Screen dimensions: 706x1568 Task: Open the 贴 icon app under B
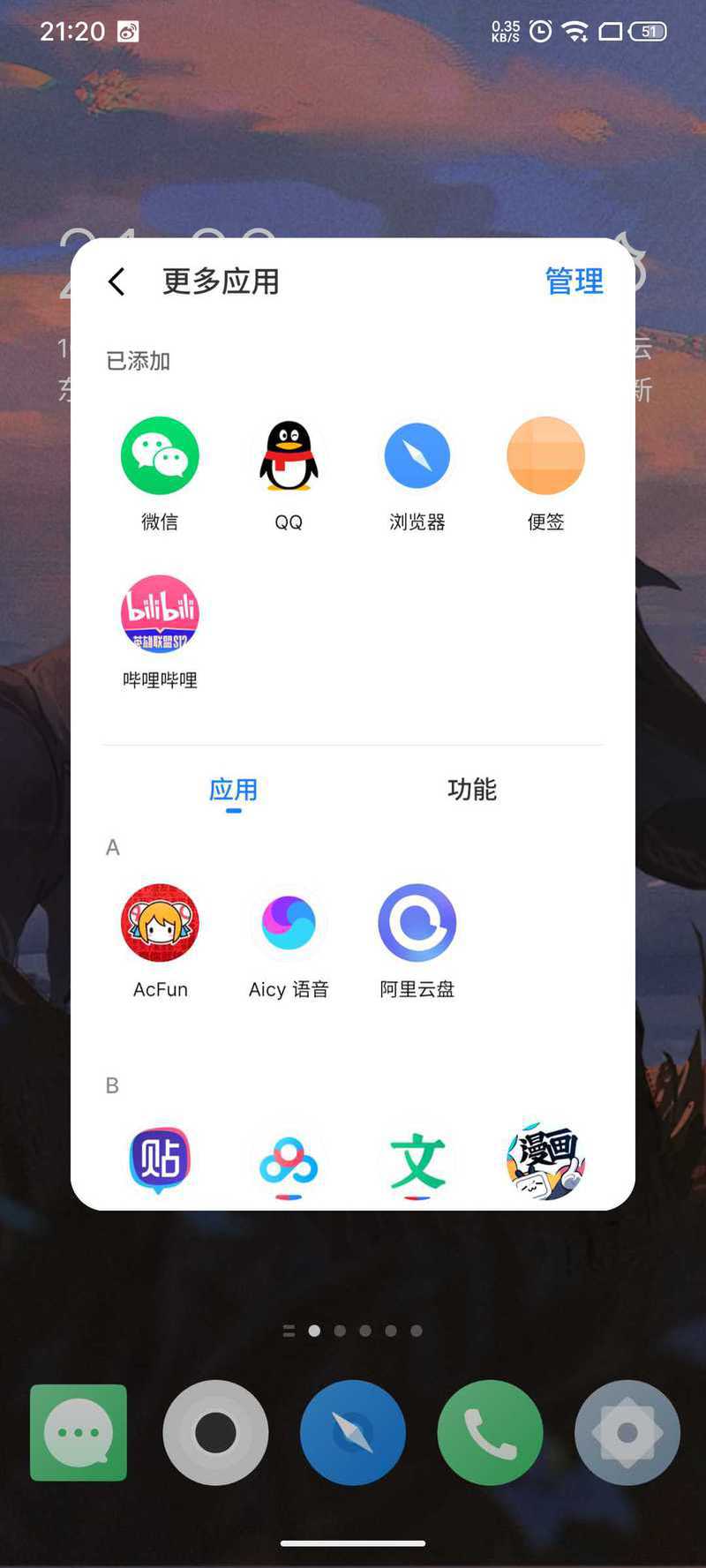[x=160, y=1159]
